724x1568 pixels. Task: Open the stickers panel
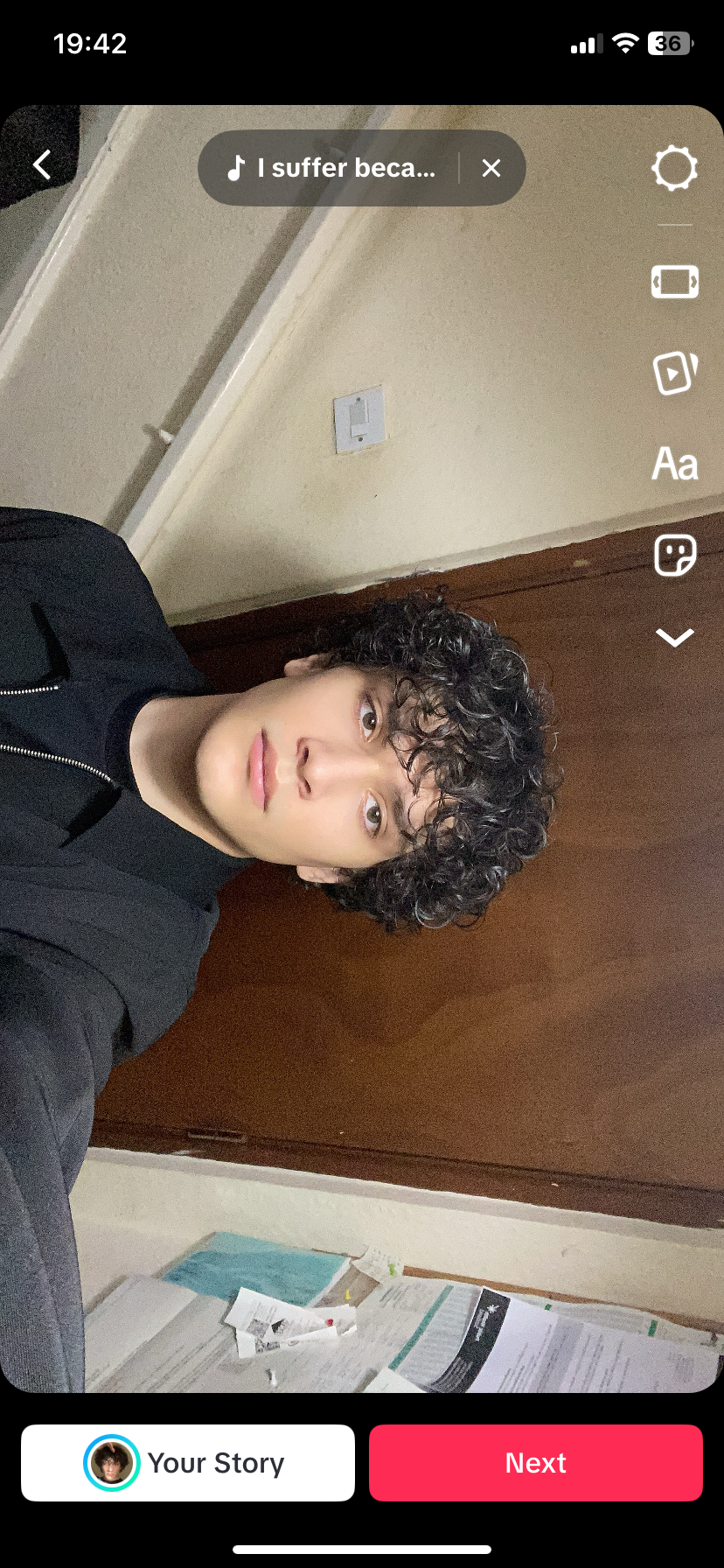tap(674, 556)
